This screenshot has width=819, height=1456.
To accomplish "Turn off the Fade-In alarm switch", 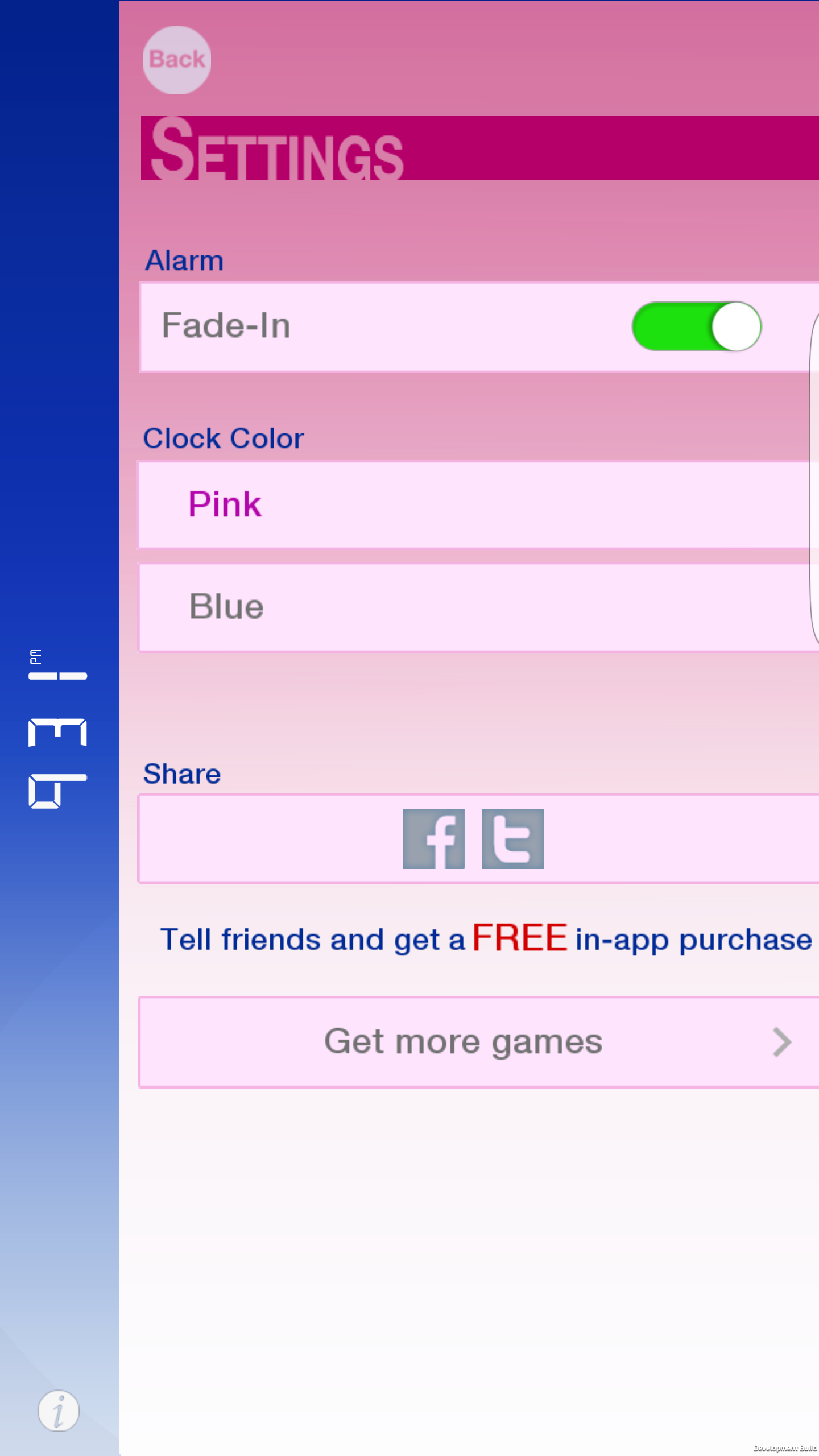I will [x=696, y=326].
